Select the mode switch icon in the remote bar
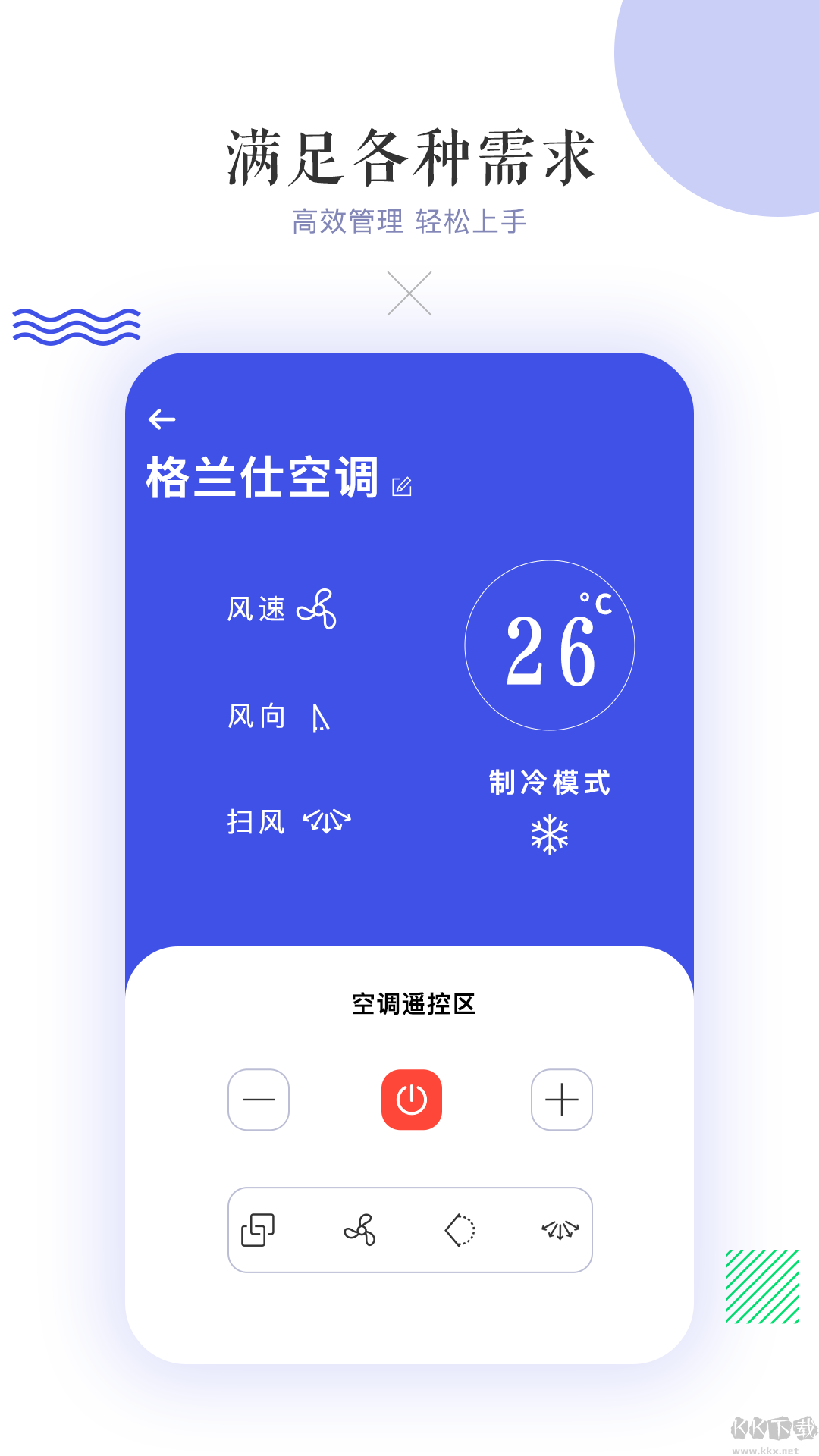The image size is (819, 1456). click(x=258, y=1230)
